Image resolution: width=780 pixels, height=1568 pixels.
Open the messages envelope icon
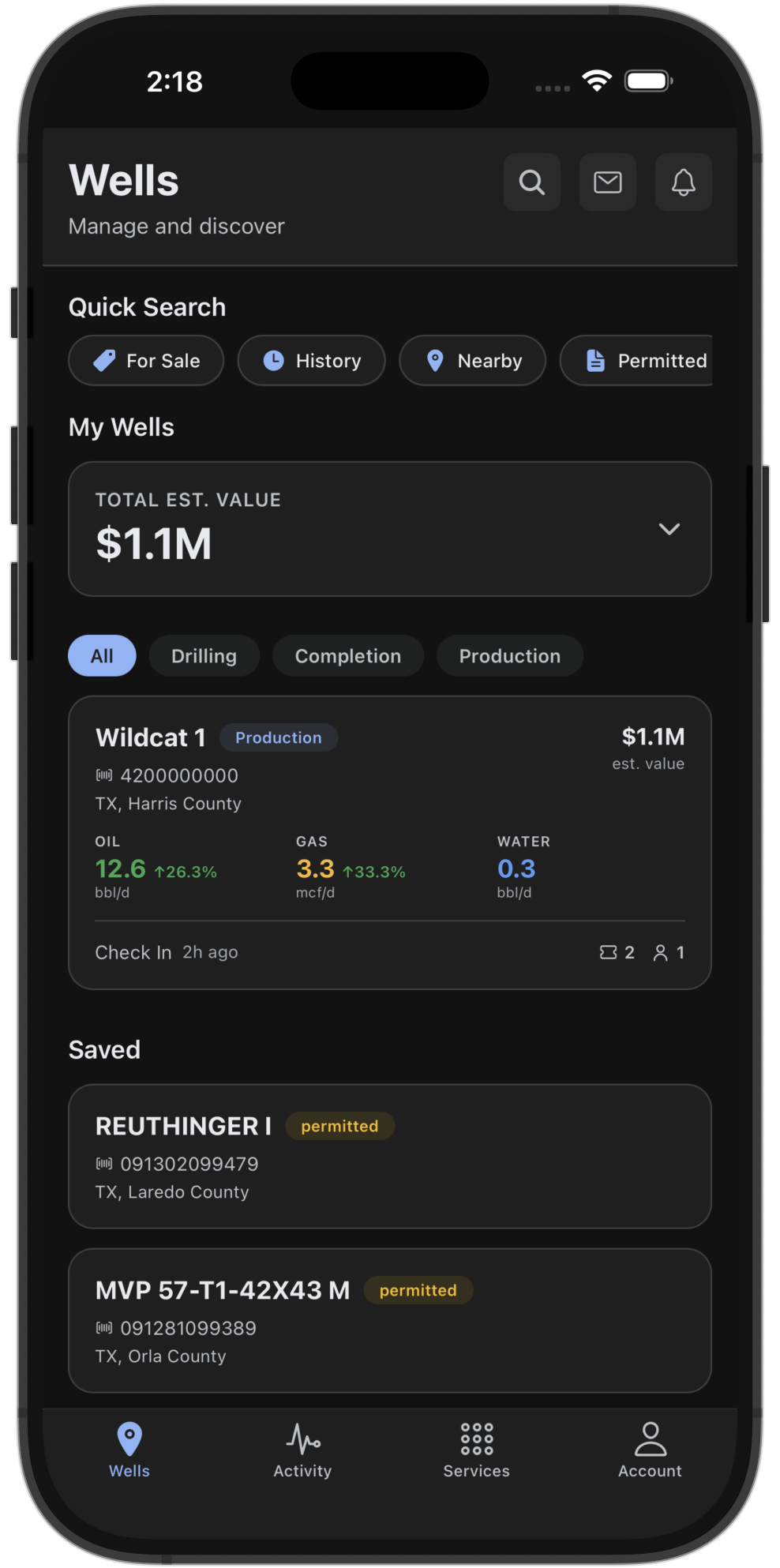[608, 182]
